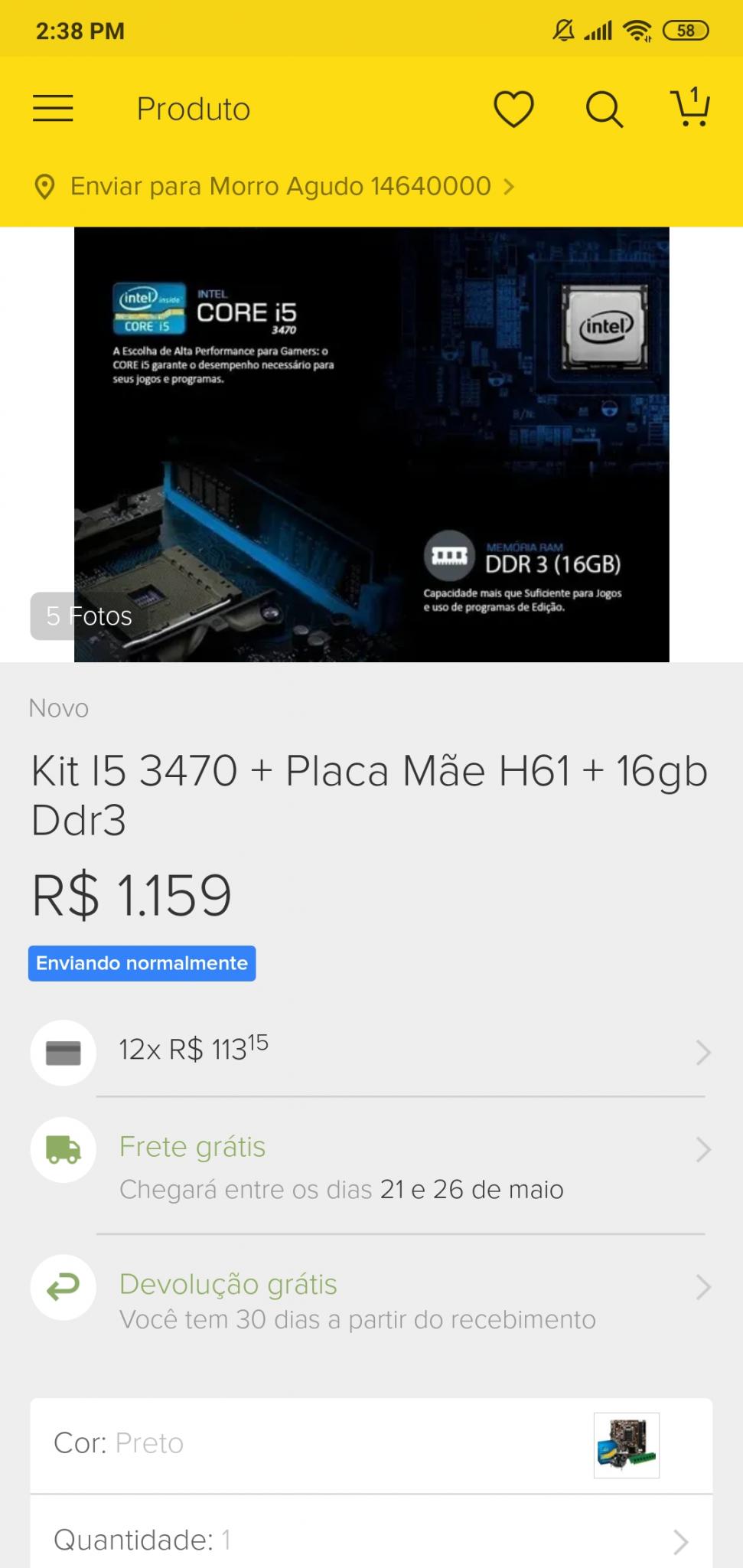This screenshot has width=743, height=1568.
Task: Open the search magnifier
Action: pos(605,109)
